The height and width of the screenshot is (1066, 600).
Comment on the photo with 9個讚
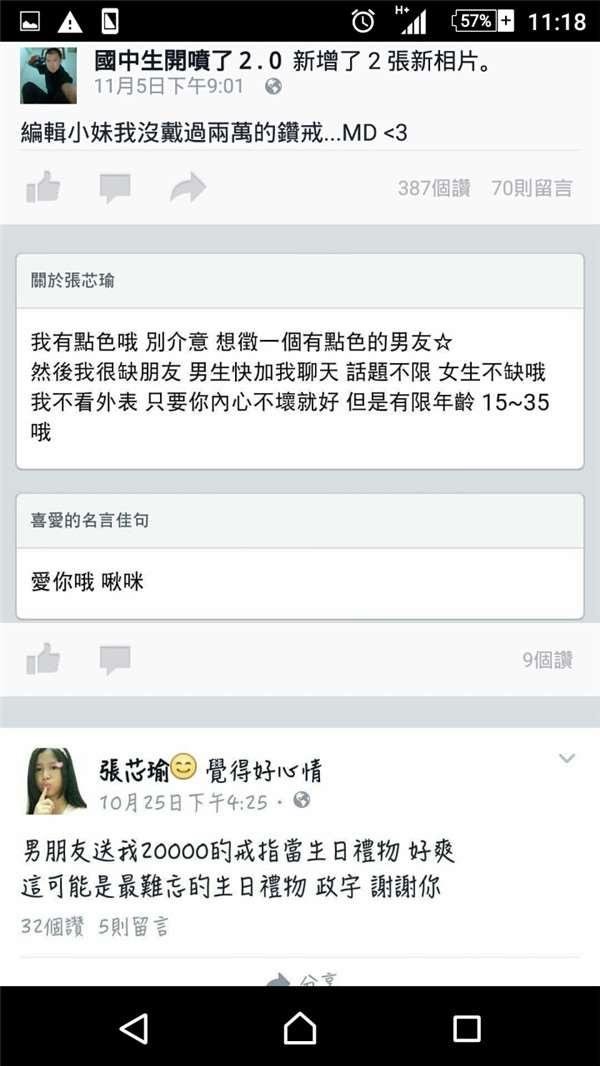click(115, 659)
